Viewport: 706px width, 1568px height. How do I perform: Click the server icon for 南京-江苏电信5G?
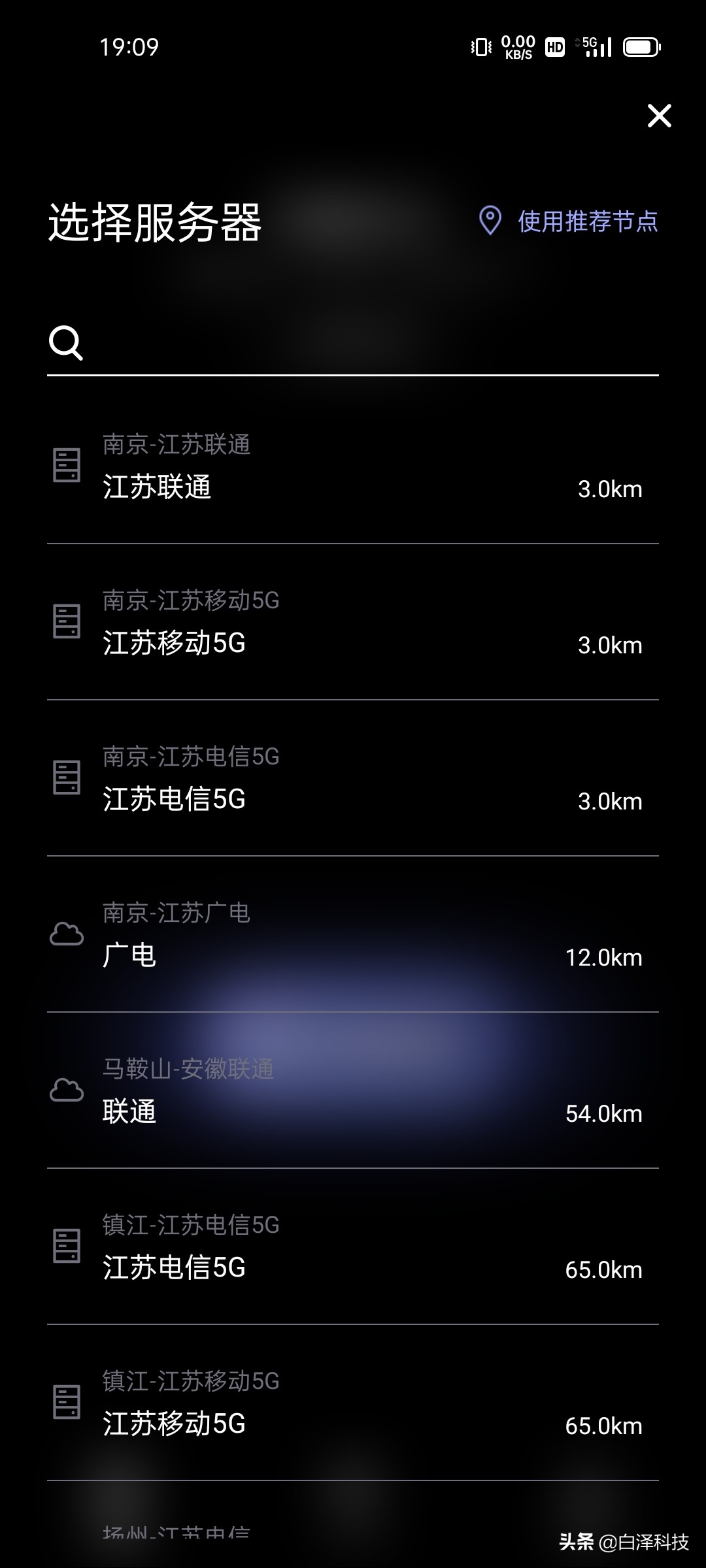point(66,777)
